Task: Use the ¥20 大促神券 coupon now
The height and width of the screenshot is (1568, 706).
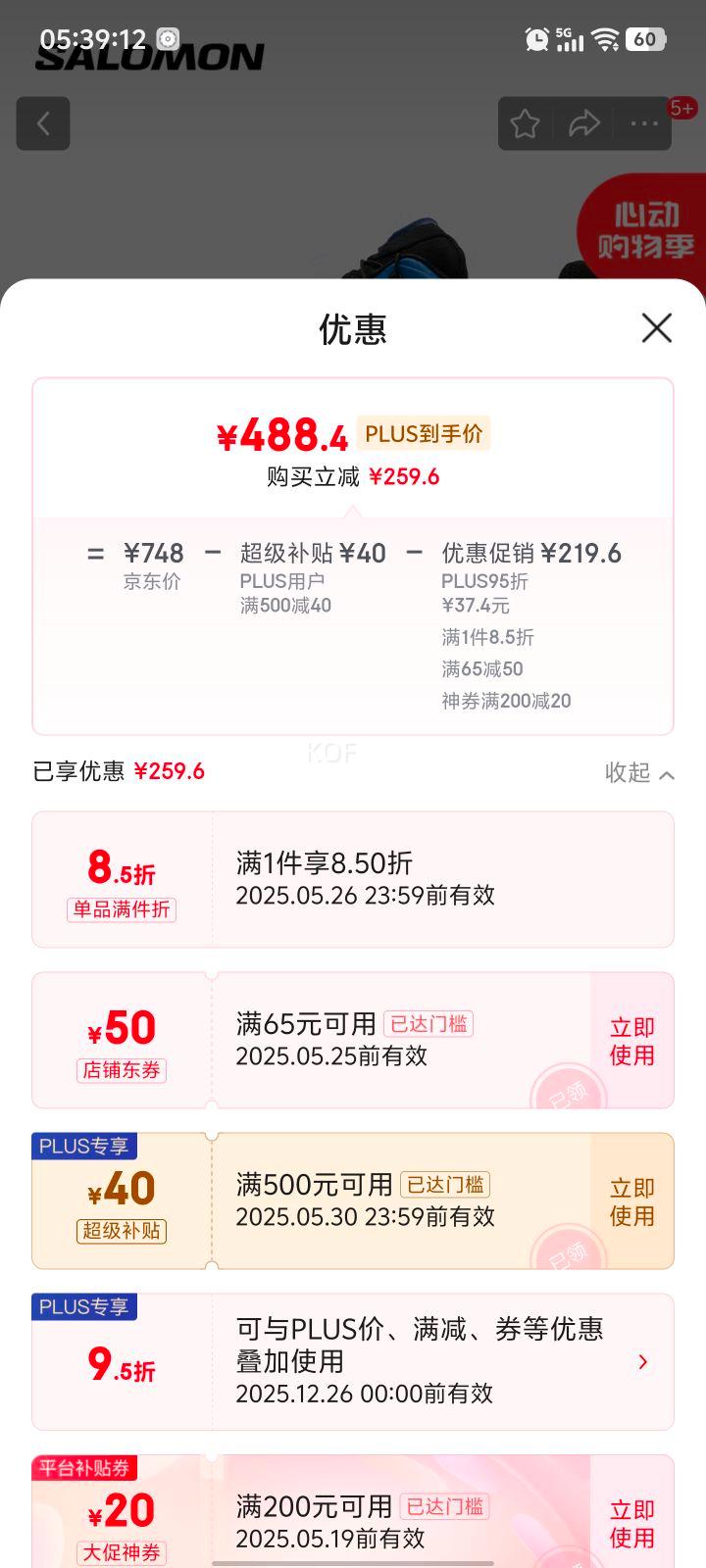Action: coord(631,1523)
